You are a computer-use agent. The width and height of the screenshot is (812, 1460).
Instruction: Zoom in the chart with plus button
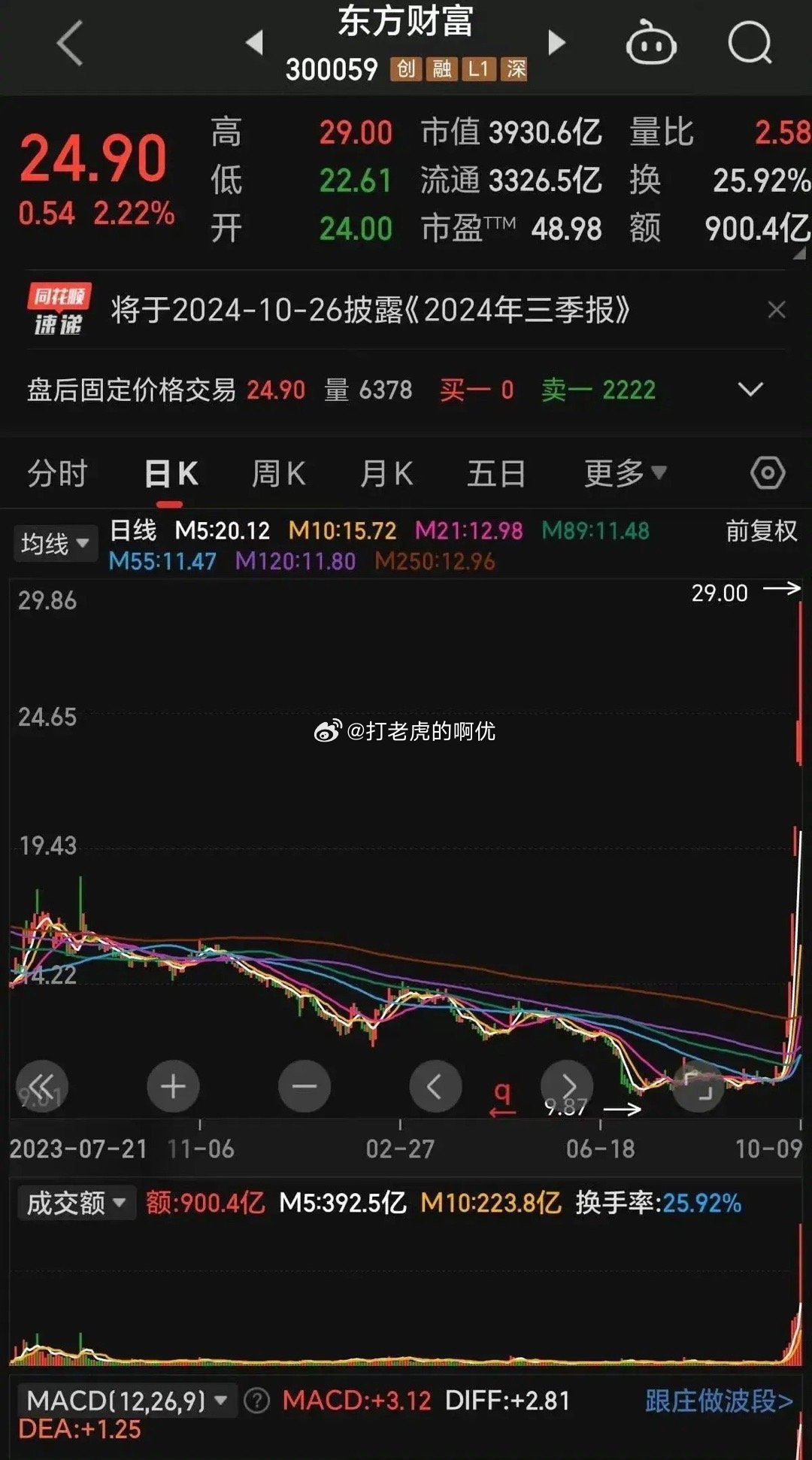pyautogui.click(x=173, y=1086)
